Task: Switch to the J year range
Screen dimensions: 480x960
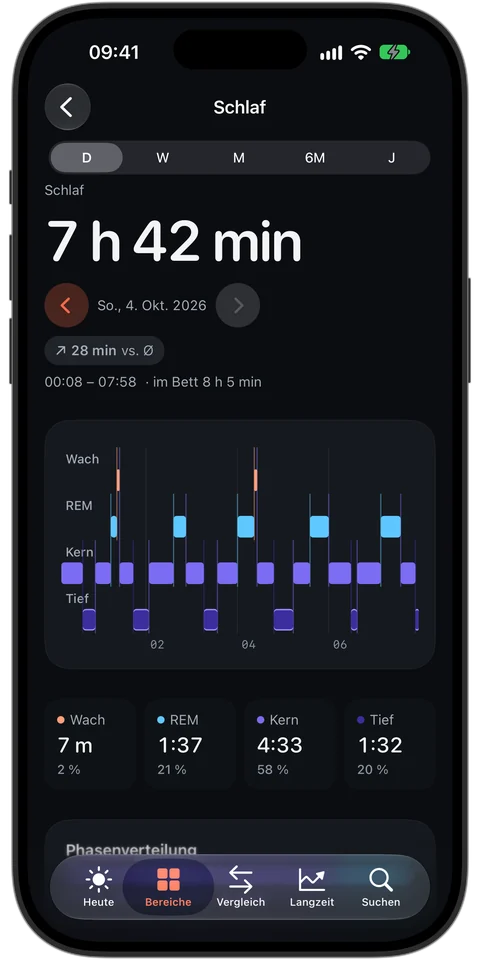Action: [x=391, y=158]
